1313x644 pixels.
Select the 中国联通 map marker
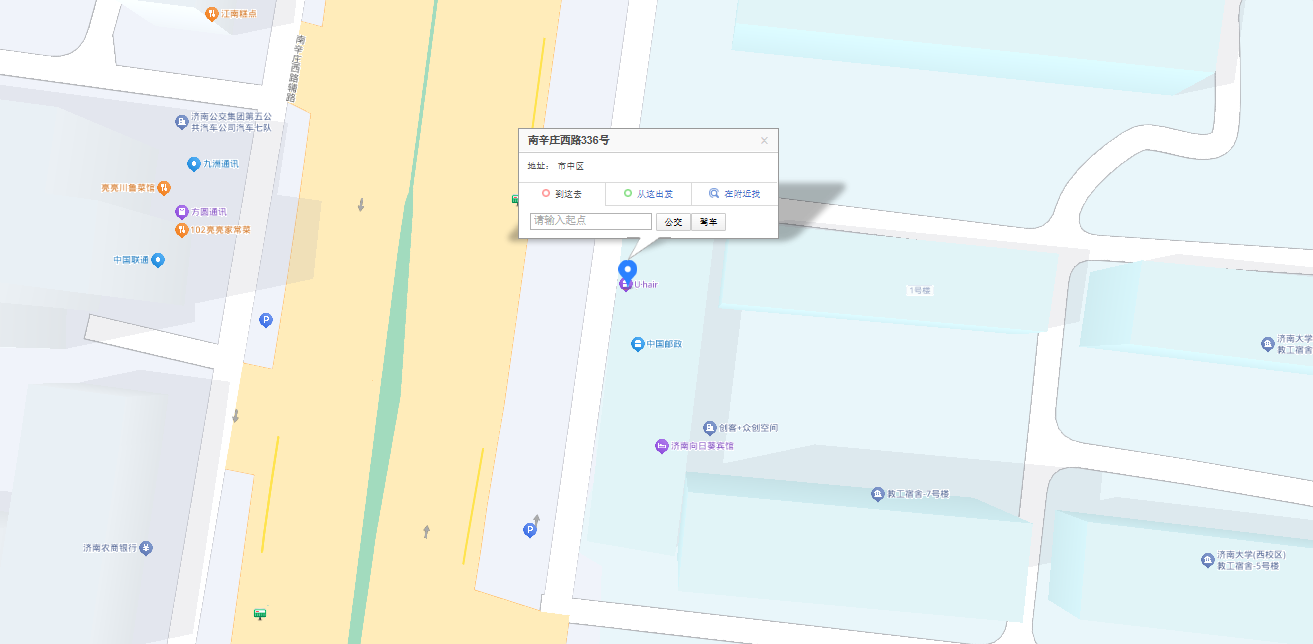click(x=157, y=260)
